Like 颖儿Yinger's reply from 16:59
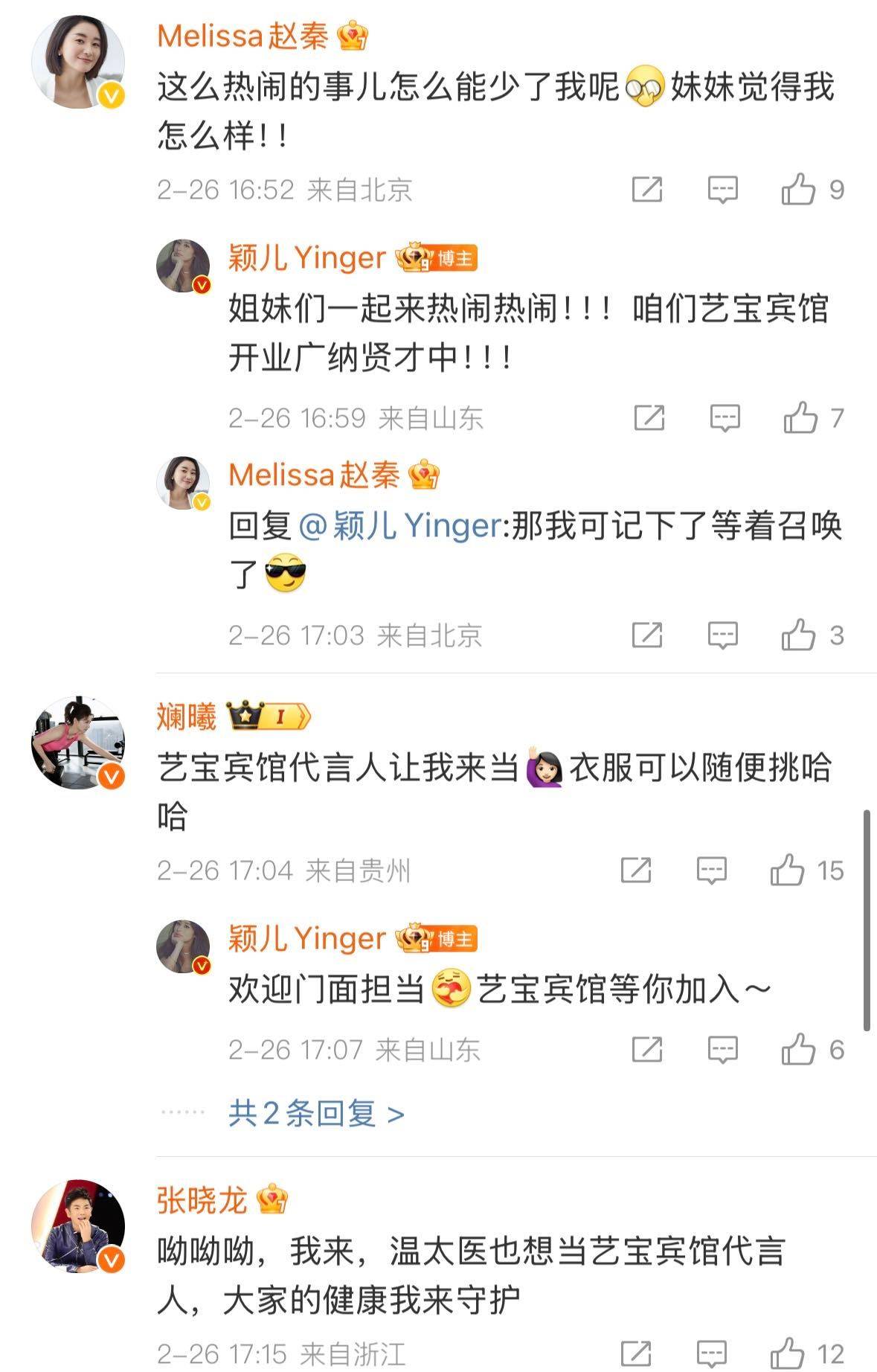The width and height of the screenshot is (877, 1372). [x=800, y=418]
